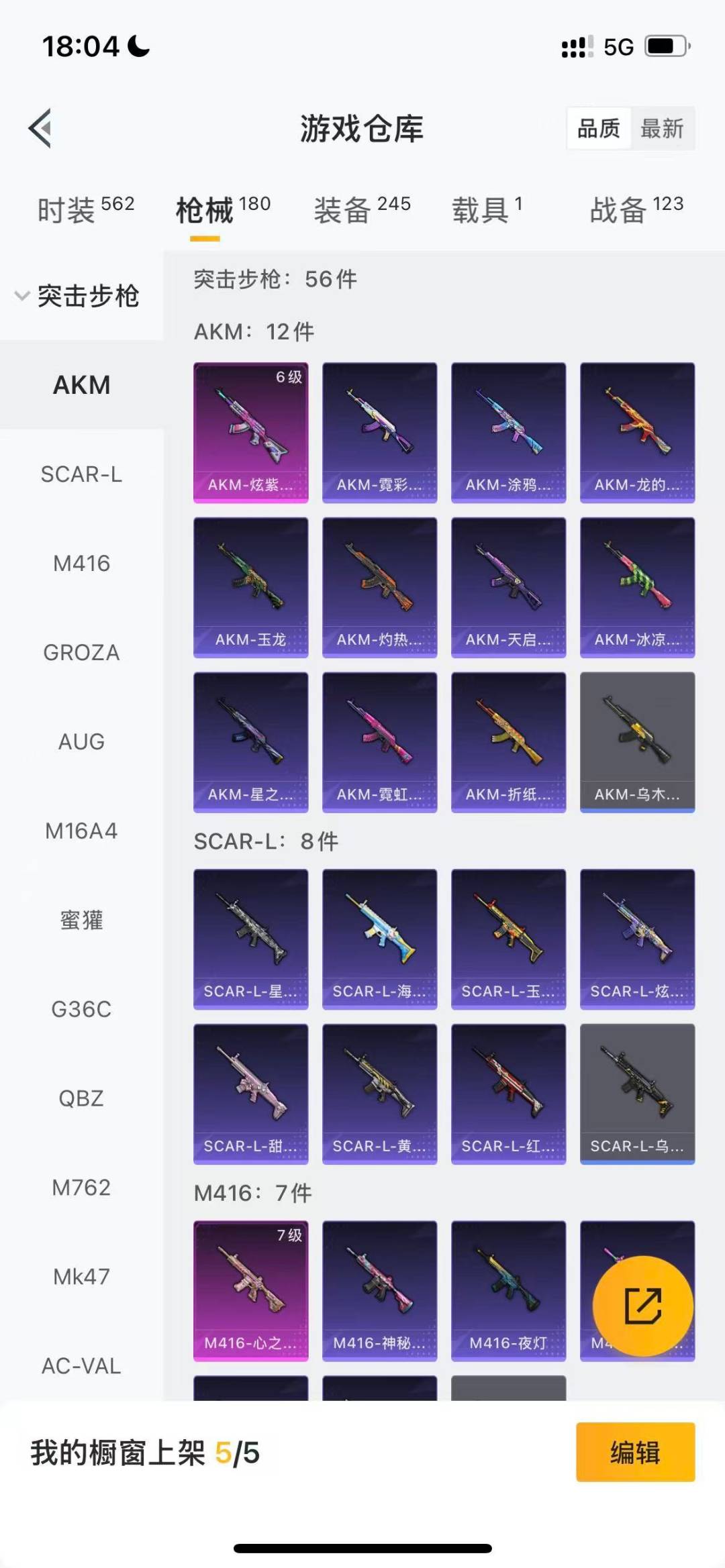The width and height of the screenshot is (725, 1568).
Task: Select the 品质 sort option
Action: point(599,128)
